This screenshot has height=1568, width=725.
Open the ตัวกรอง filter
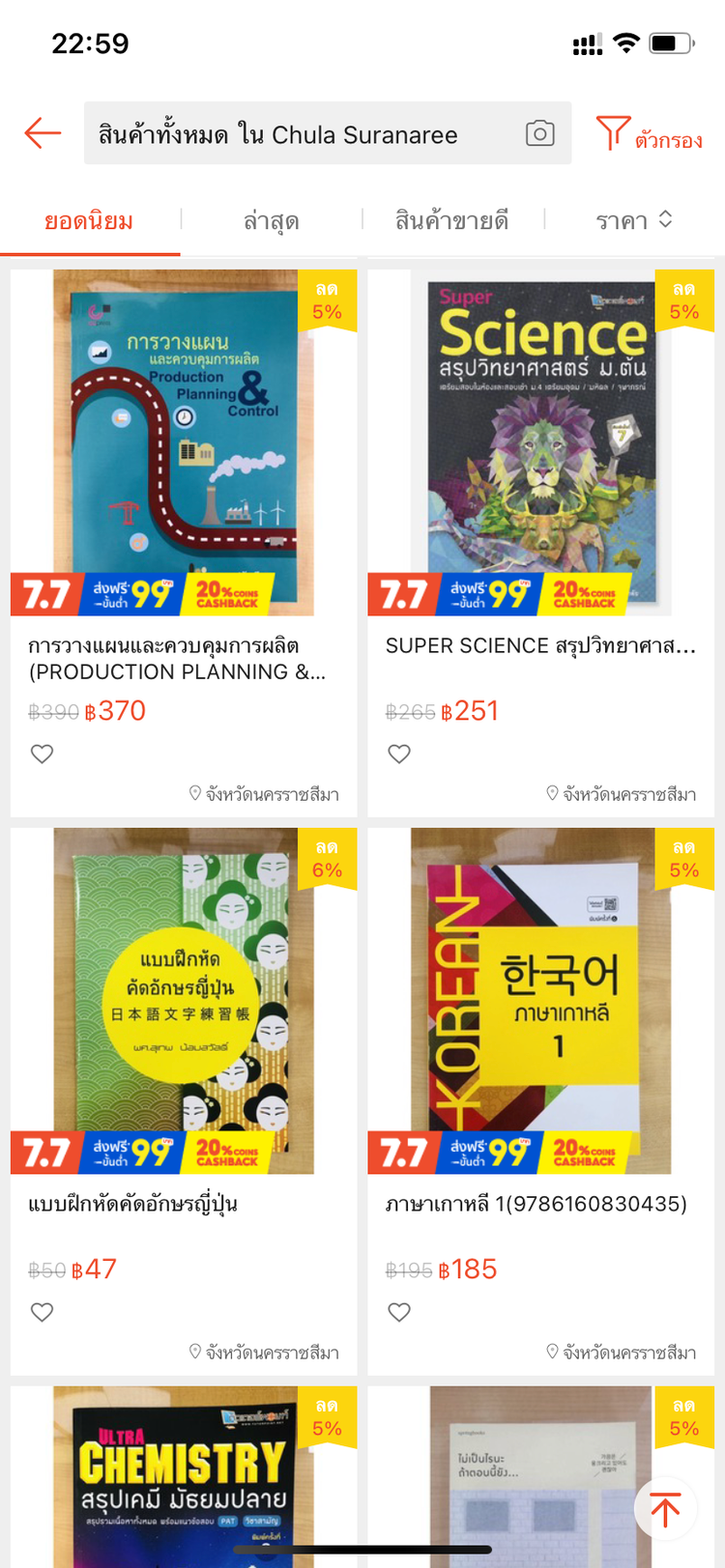[650, 135]
